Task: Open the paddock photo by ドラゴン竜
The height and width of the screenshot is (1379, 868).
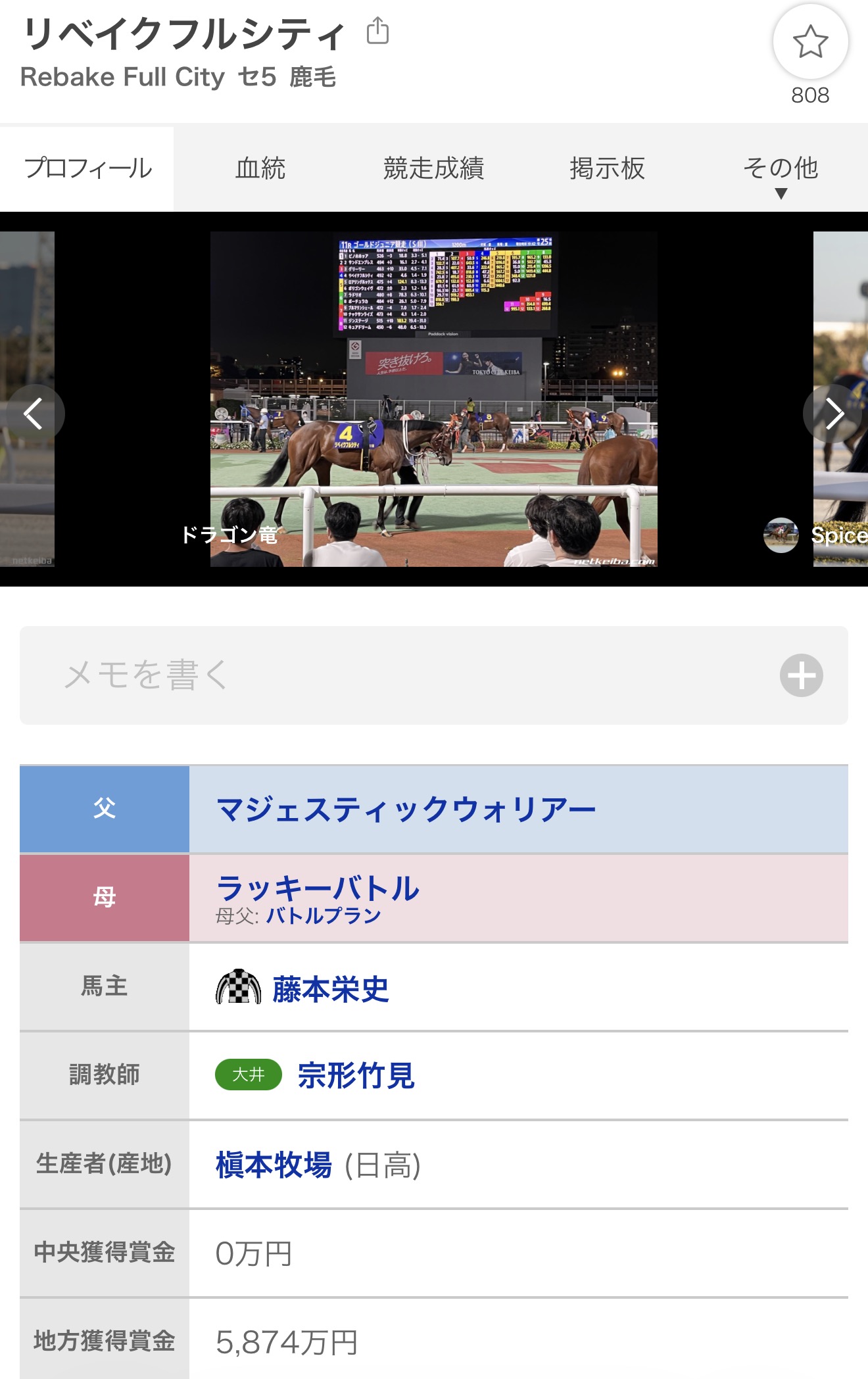Action: point(433,399)
